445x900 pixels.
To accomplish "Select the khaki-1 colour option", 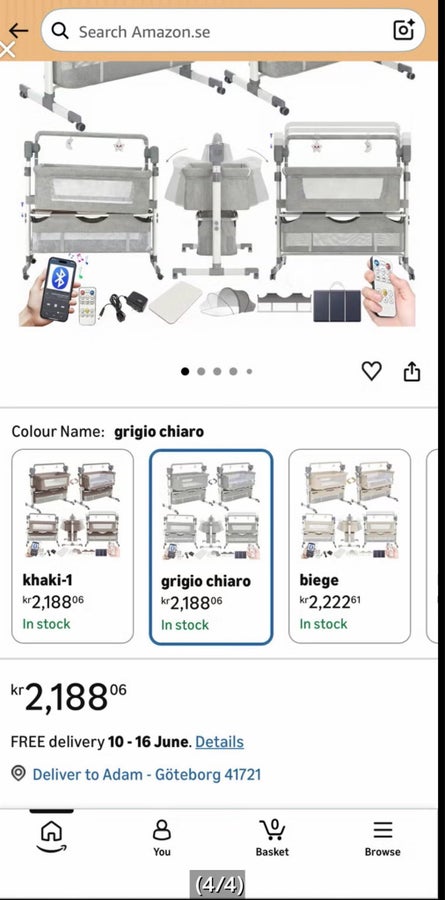I will [72, 546].
